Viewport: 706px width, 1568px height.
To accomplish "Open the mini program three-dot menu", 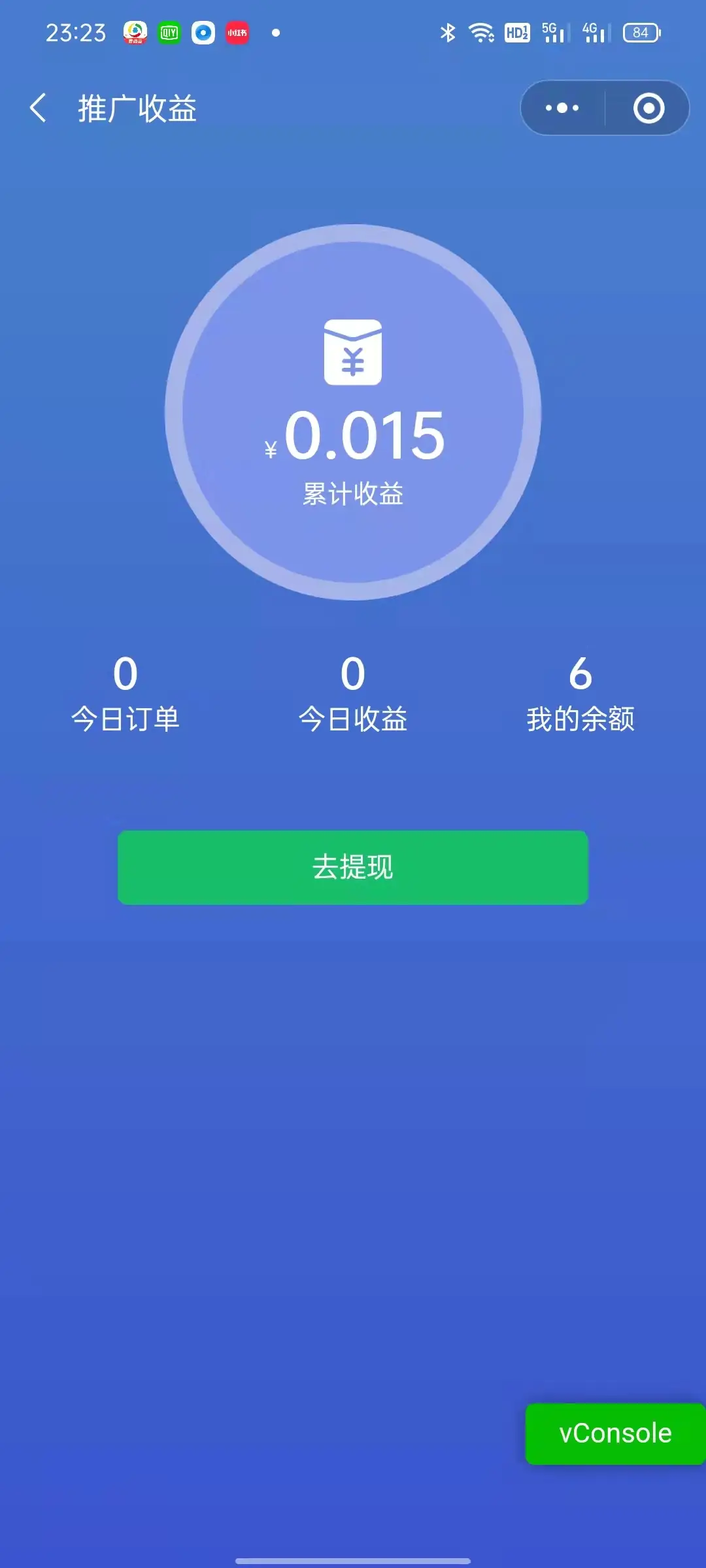I will (562, 108).
